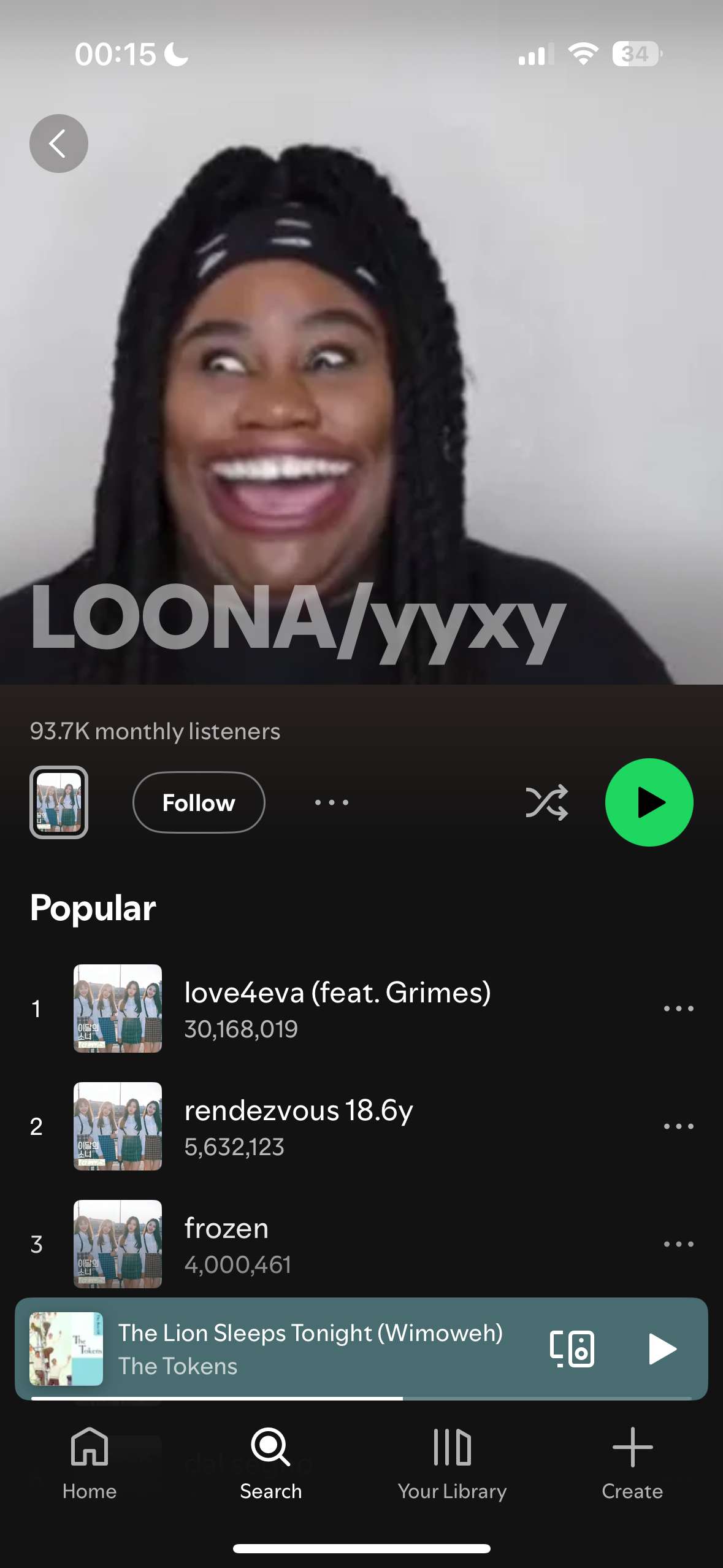Open the album preview thumbnail beside Follow
723x1568 pixels.
coord(59,802)
